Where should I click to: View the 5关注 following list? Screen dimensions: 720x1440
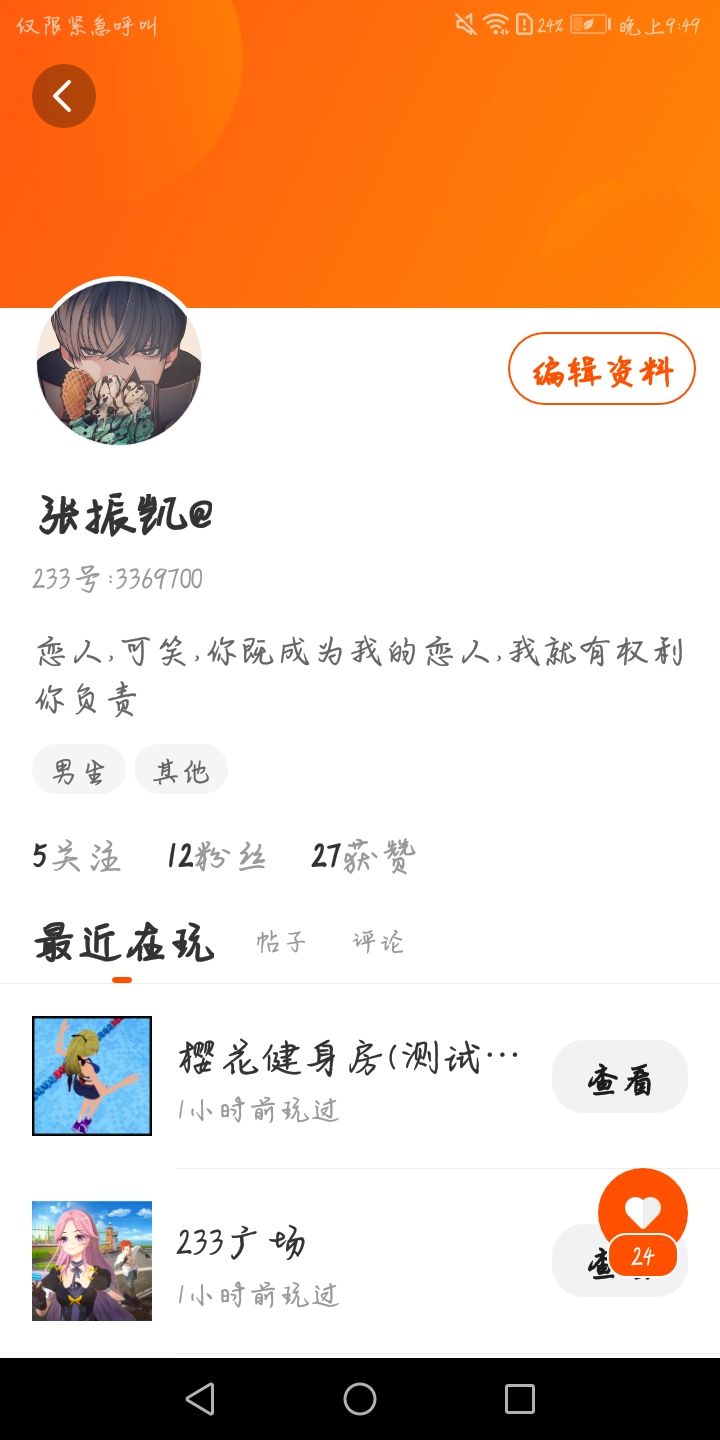(x=77, y=856)
